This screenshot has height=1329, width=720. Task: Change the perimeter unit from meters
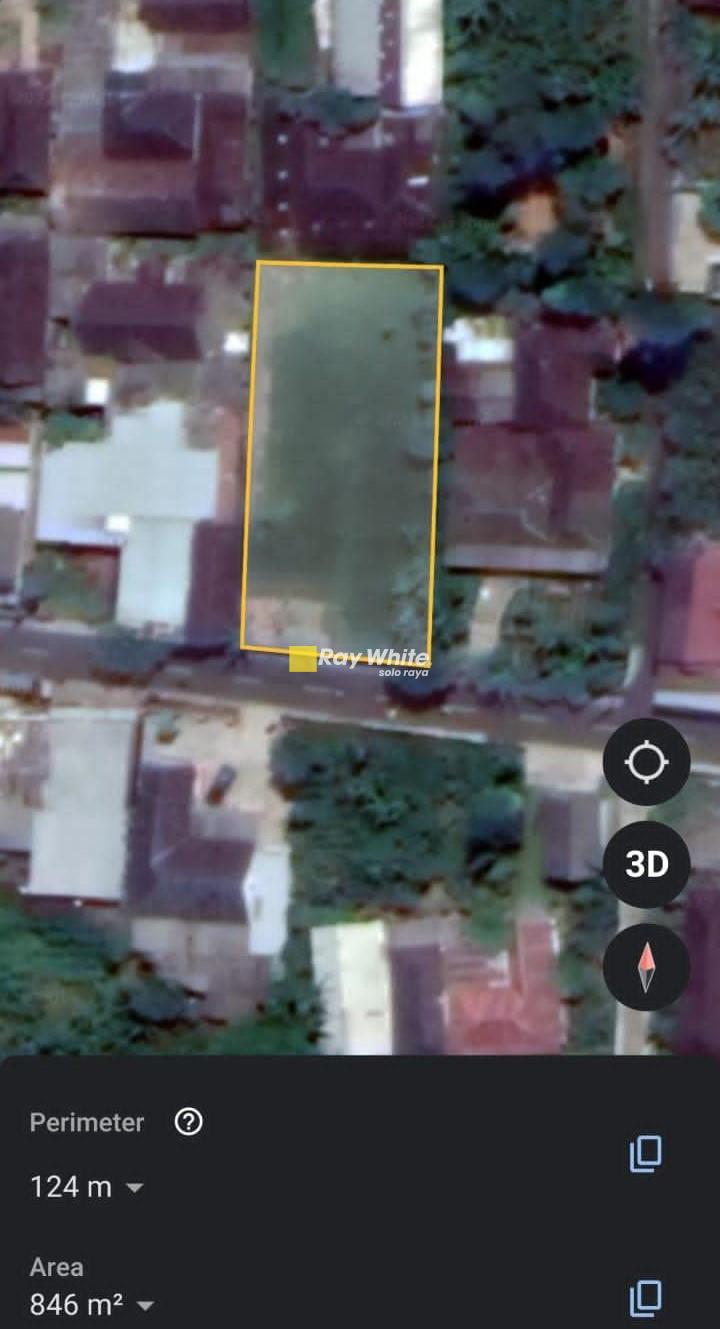[x=134, y=1188]
